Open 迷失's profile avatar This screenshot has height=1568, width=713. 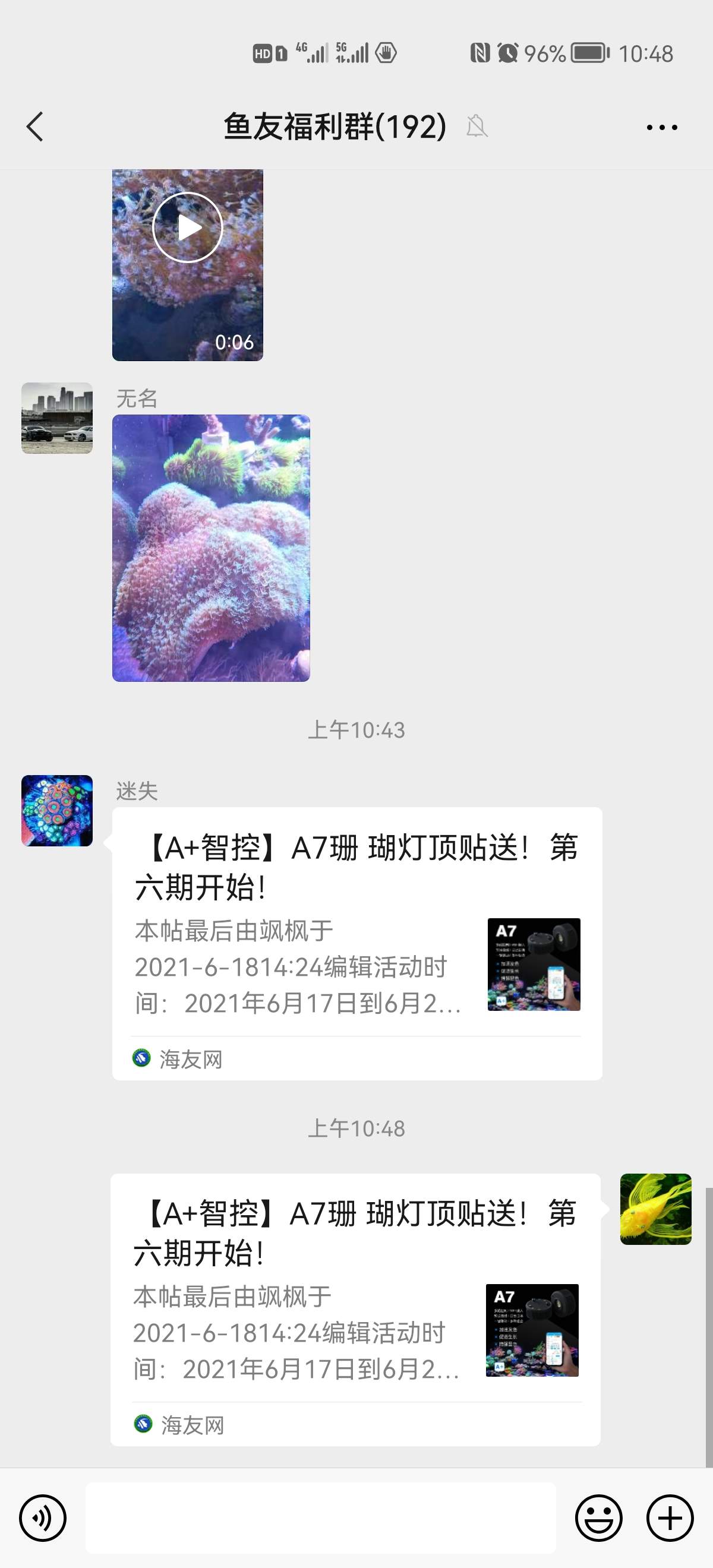click(x=57, y=810)
